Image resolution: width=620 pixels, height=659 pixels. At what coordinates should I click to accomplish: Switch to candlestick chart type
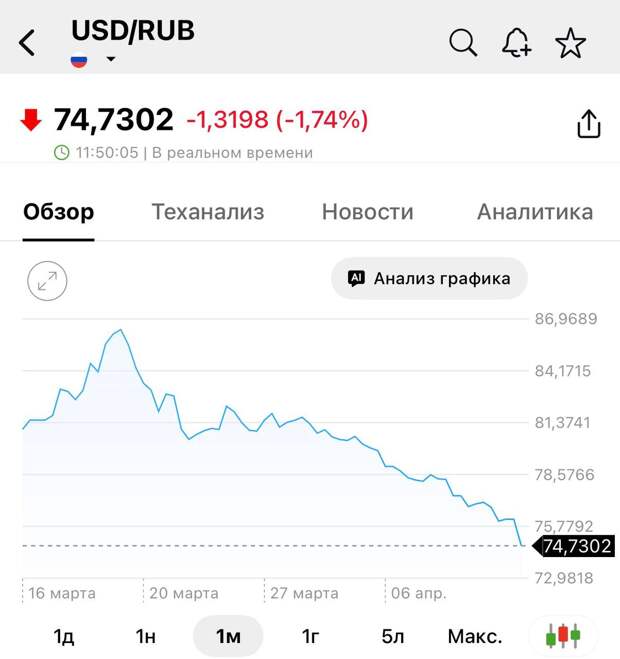click(x=563, y=635)
